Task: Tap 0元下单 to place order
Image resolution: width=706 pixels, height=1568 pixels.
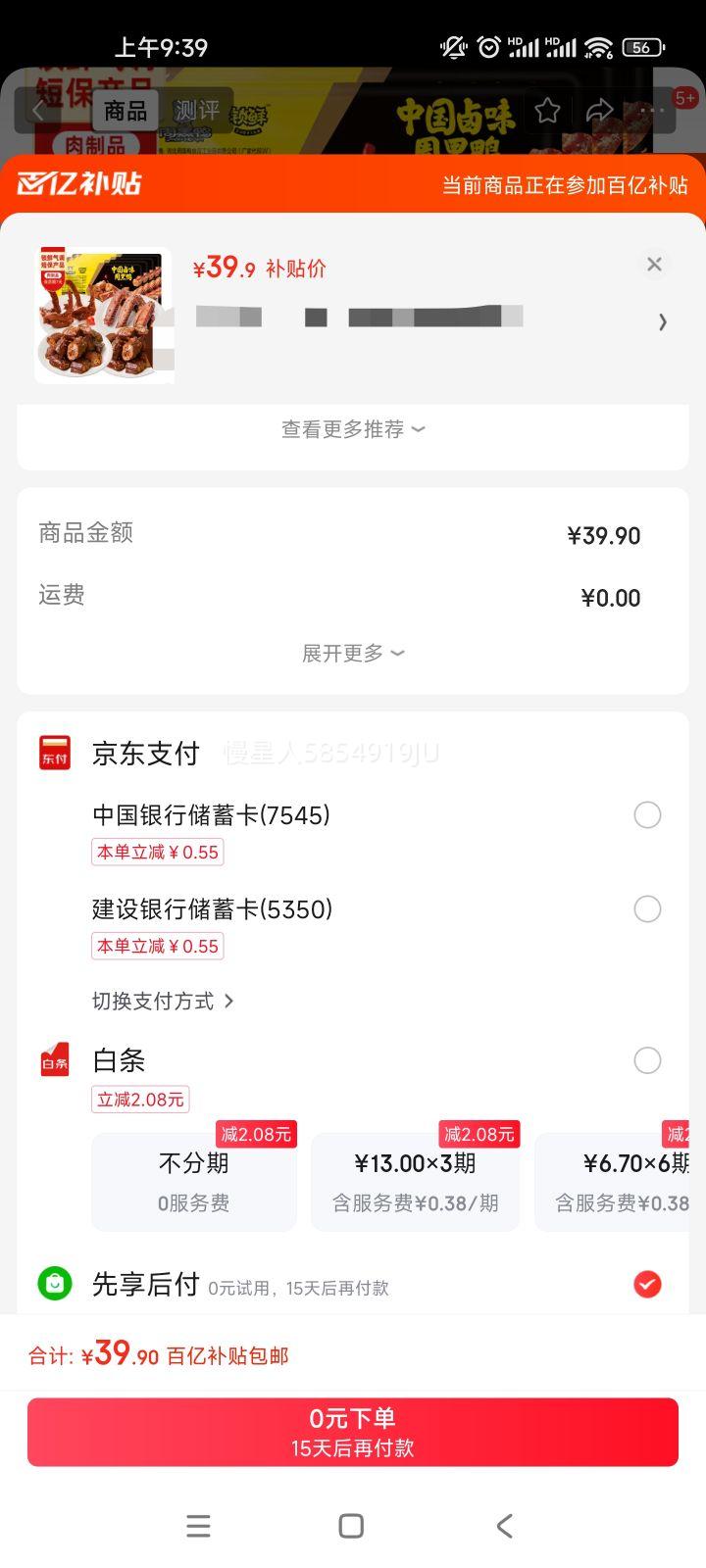Action: tap(353, 1432)
